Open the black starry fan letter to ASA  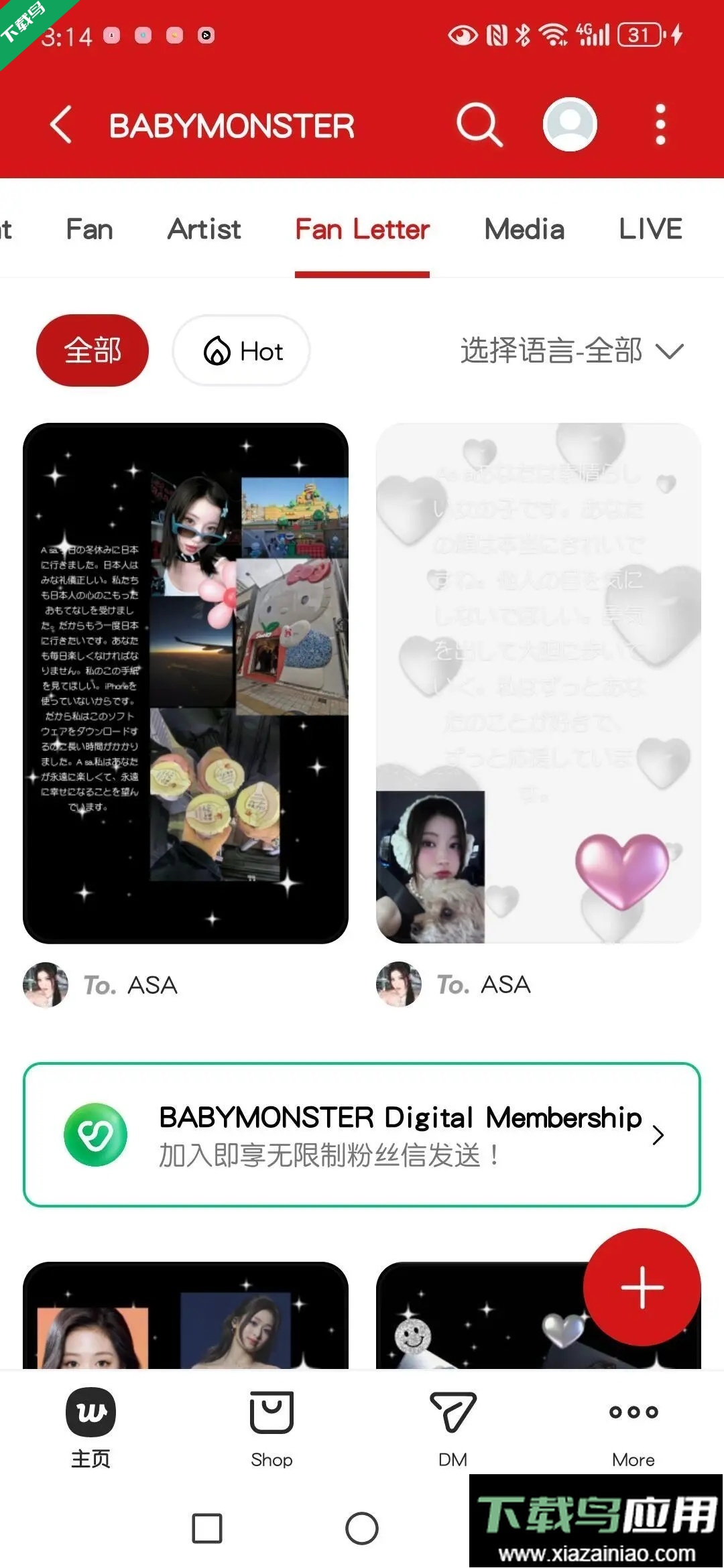pyautogui.click(x=186, y=683)
